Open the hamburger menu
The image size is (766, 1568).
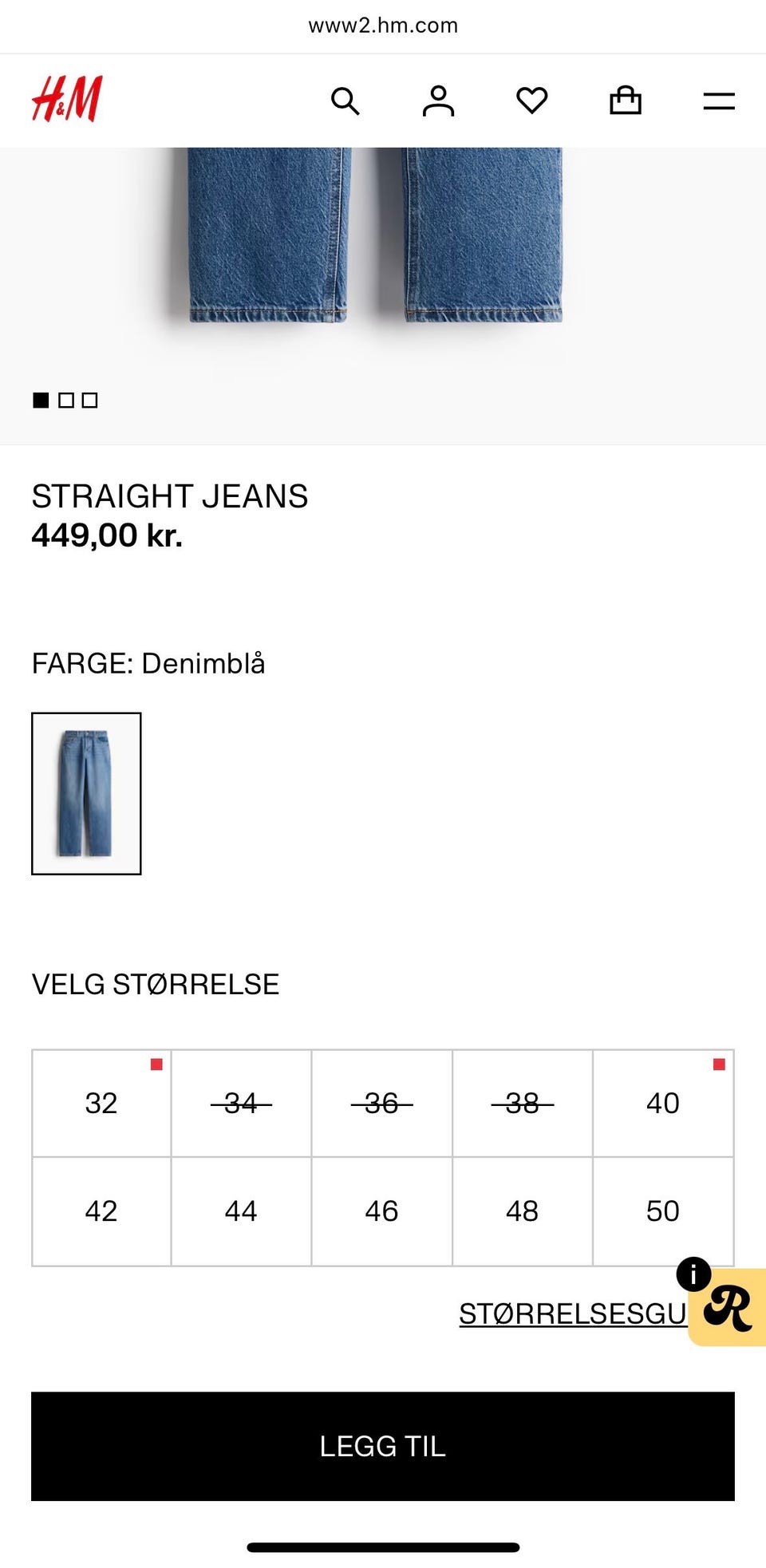719,101
